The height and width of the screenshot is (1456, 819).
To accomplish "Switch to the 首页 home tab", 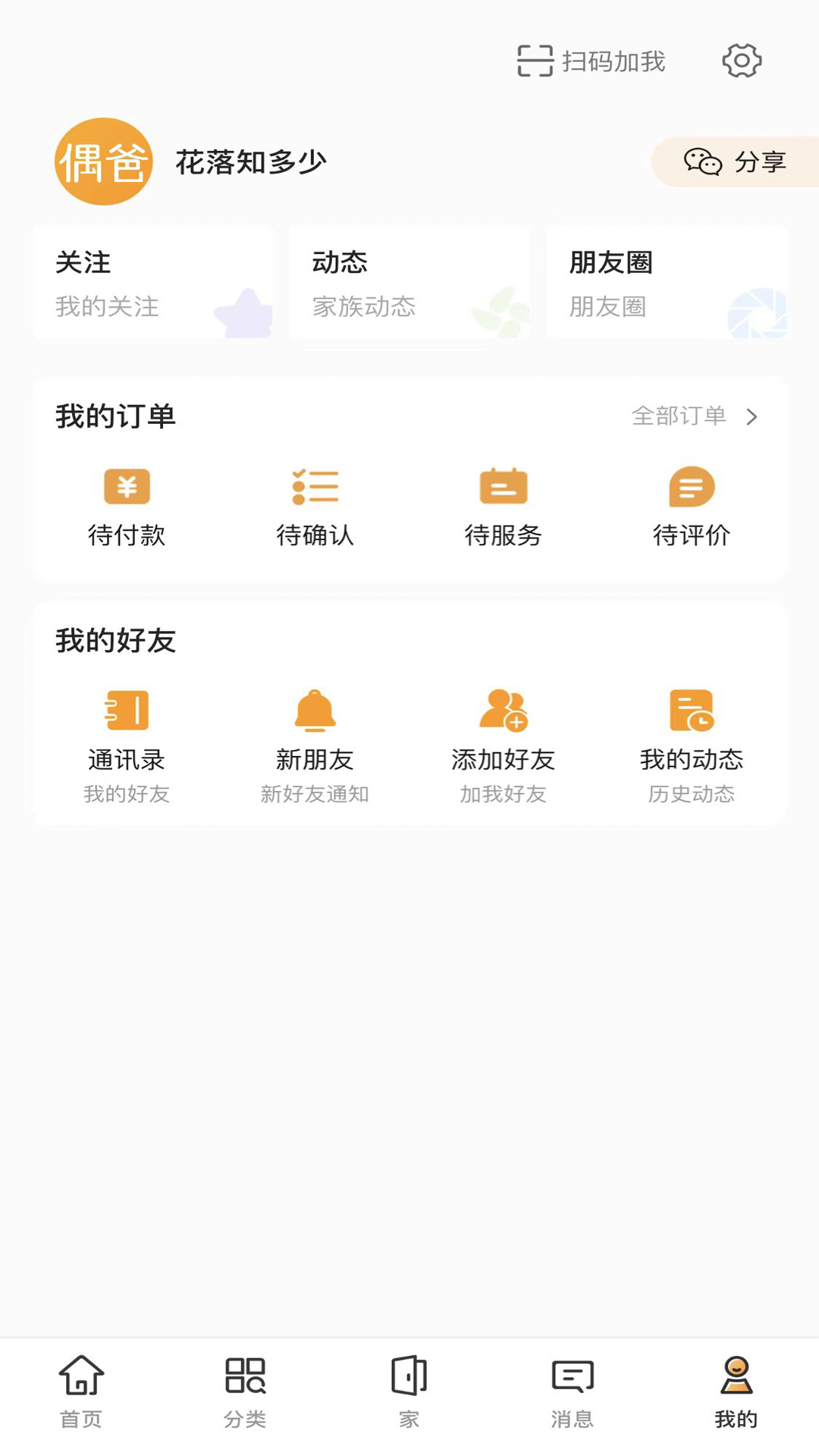I will [81, 1394].
